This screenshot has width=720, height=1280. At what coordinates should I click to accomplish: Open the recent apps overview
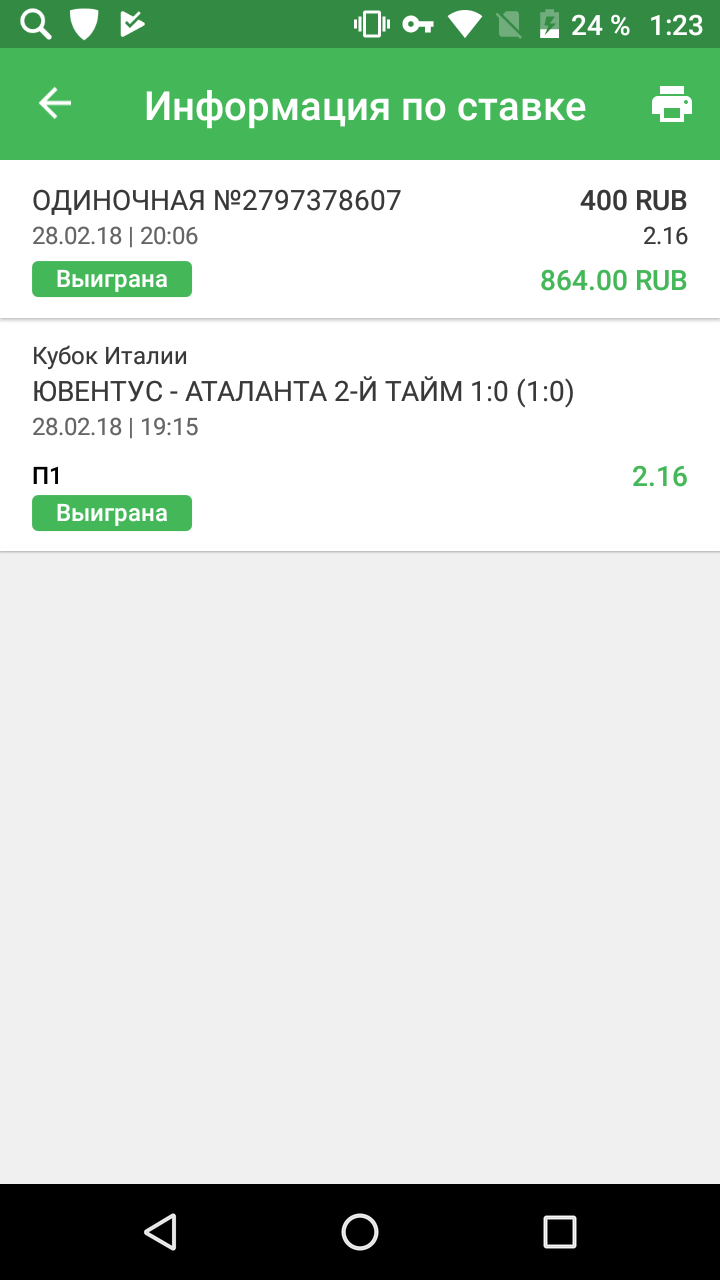click(x=559, y=1231)
